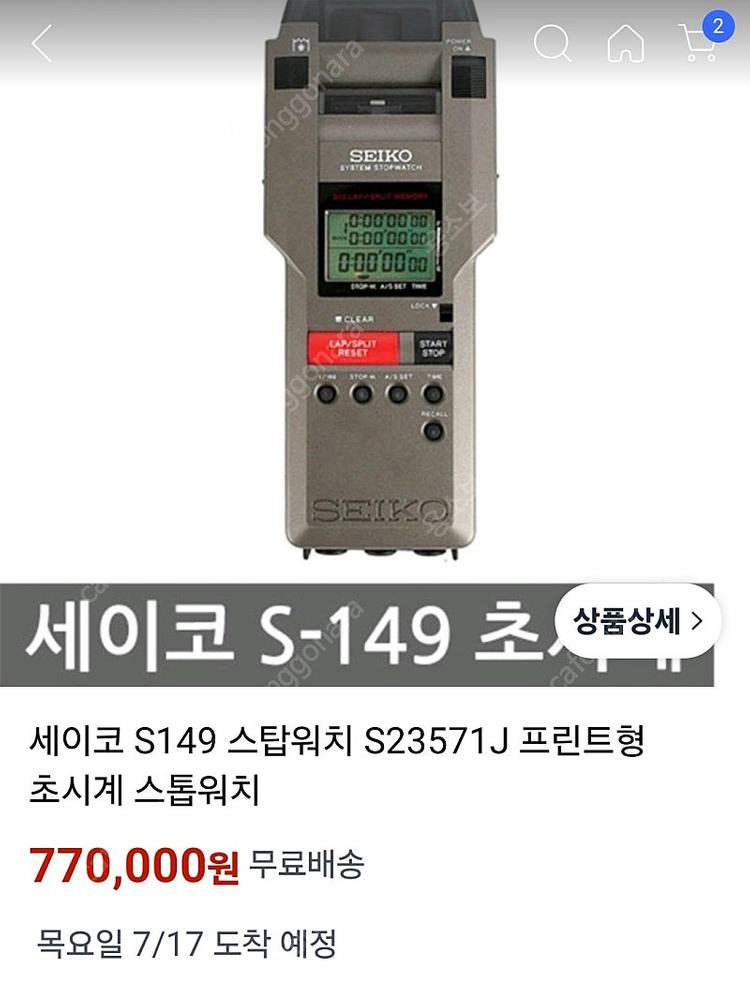Tap the 상품상세 button
This screenshot has height=991, width=750.
pos(638,621)
